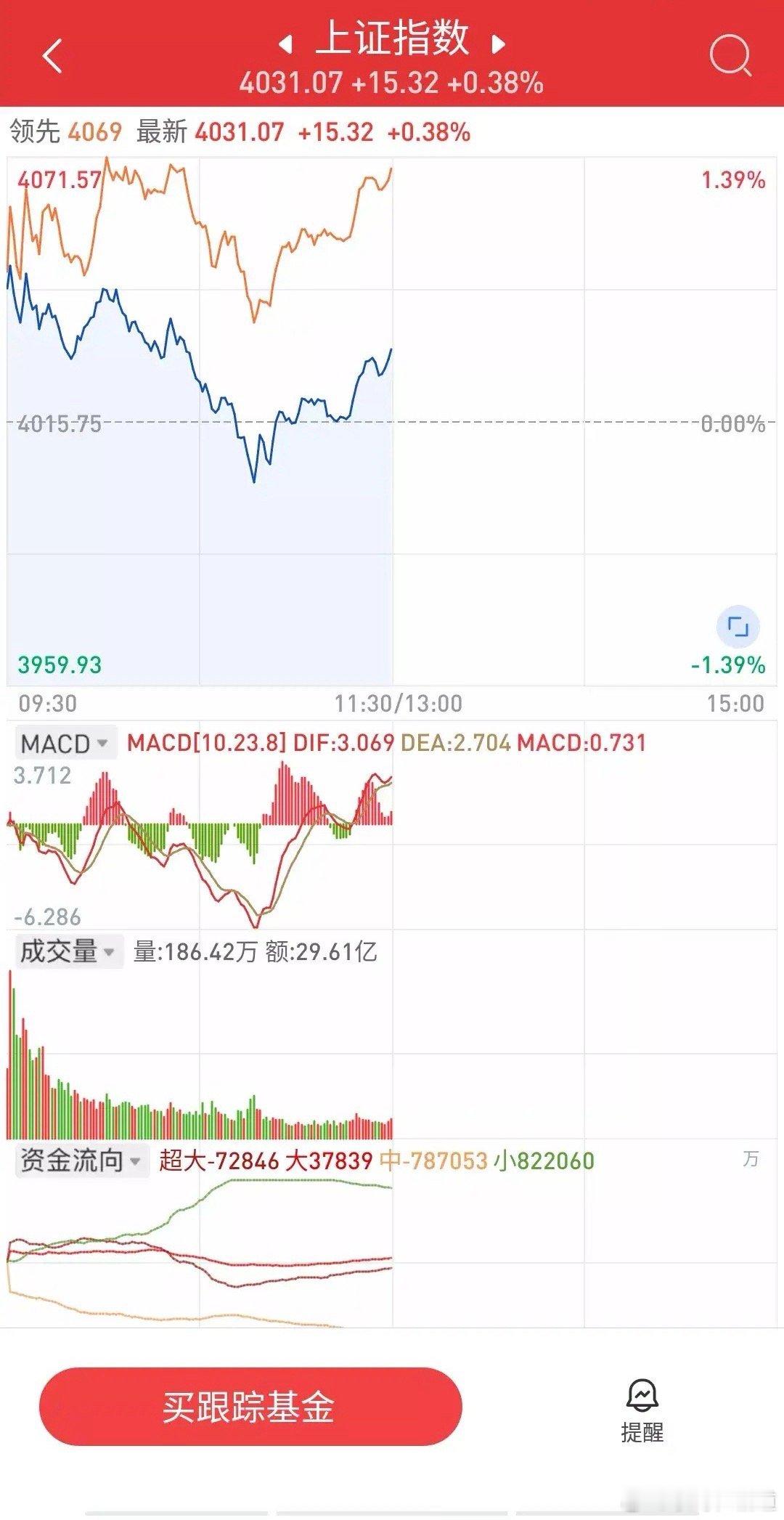This screenshot has width=784, height=1520.
Task: Switch to previous index with left triangle arrow
Action: 286,42
